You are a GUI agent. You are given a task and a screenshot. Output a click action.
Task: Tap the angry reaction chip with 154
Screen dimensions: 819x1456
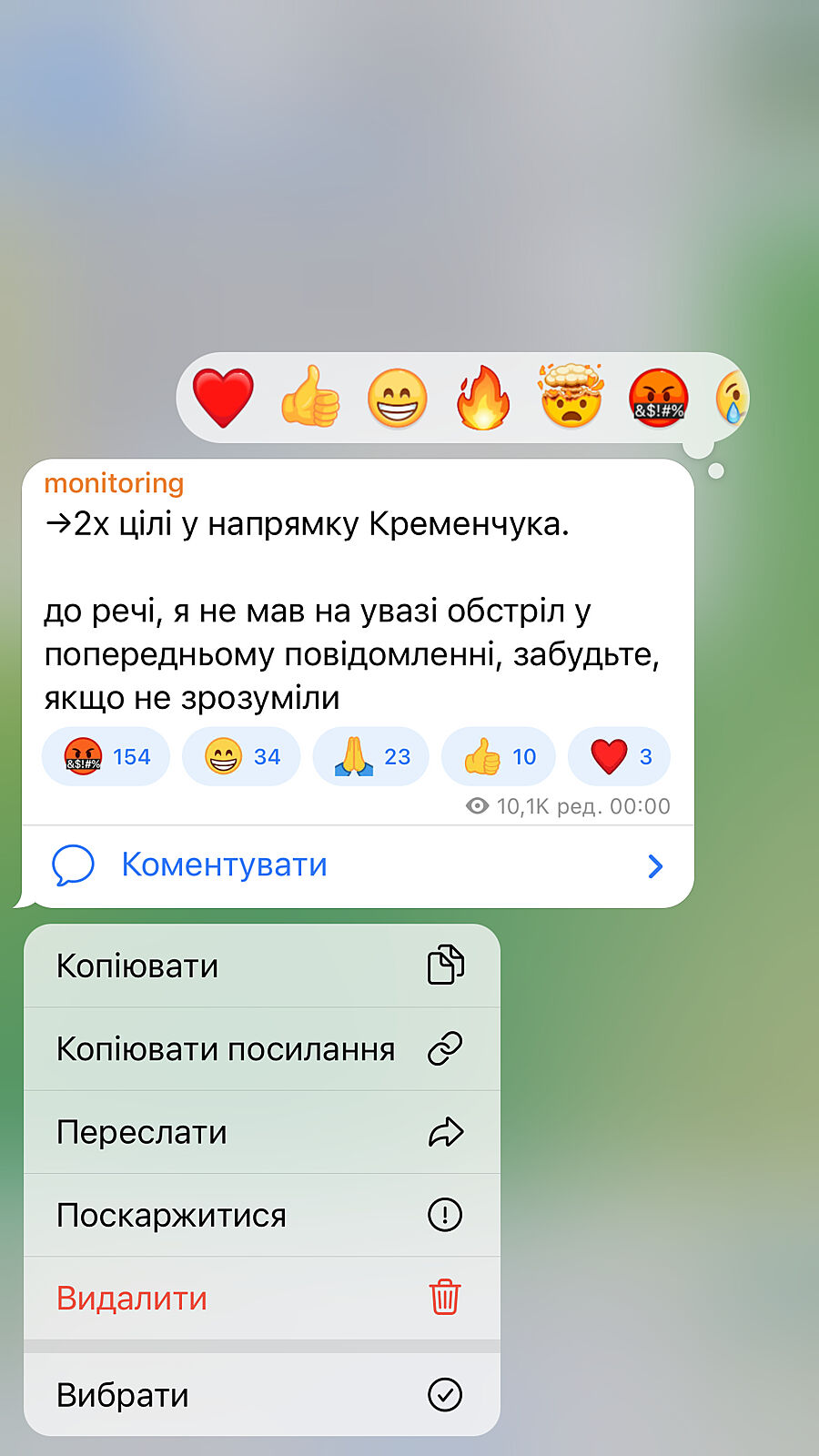(106, 756)
